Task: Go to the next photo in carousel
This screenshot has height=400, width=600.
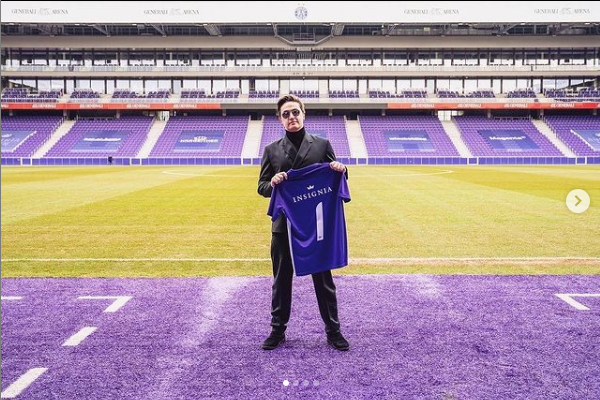Action: (577, 201)
